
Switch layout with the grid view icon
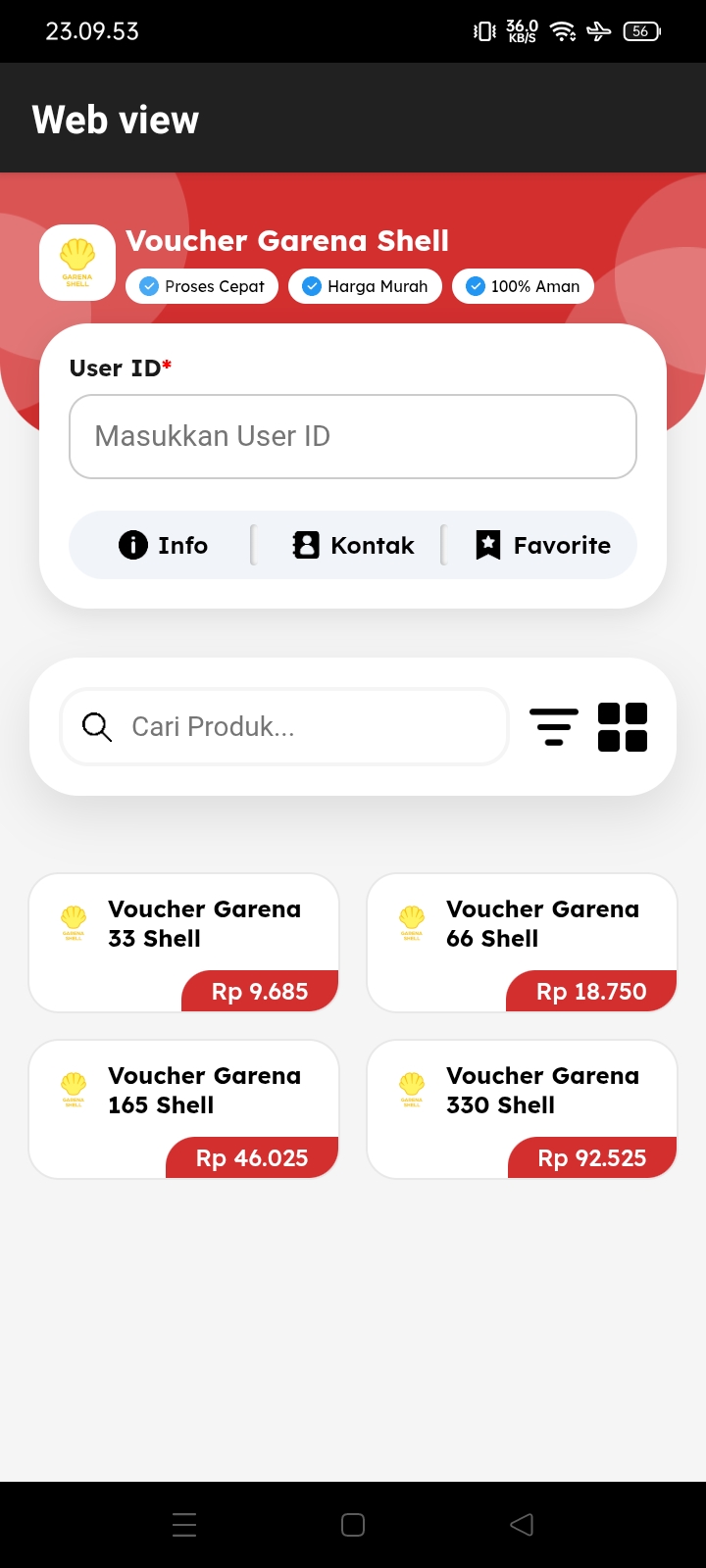click(x=623, y=727)
